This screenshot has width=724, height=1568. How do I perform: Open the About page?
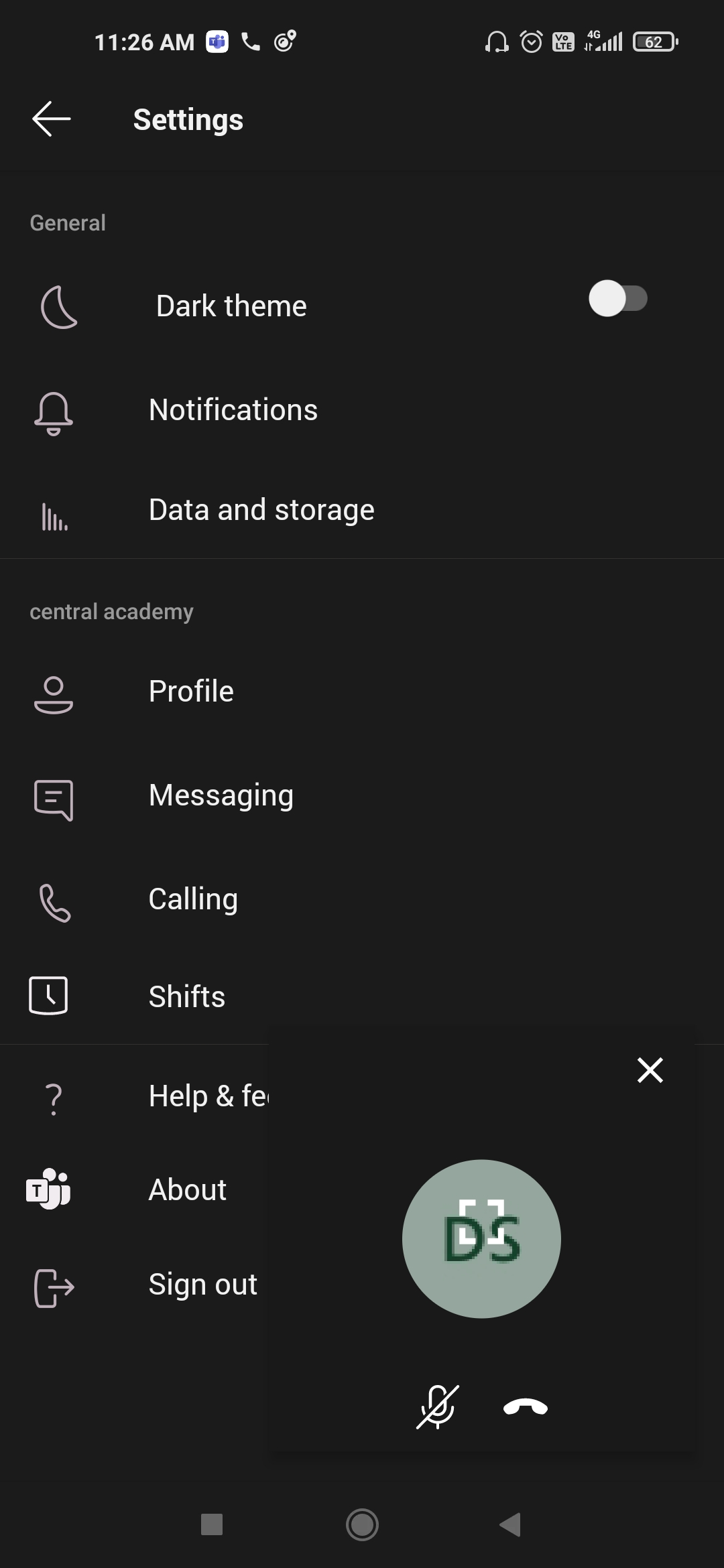click(187, 1190)
